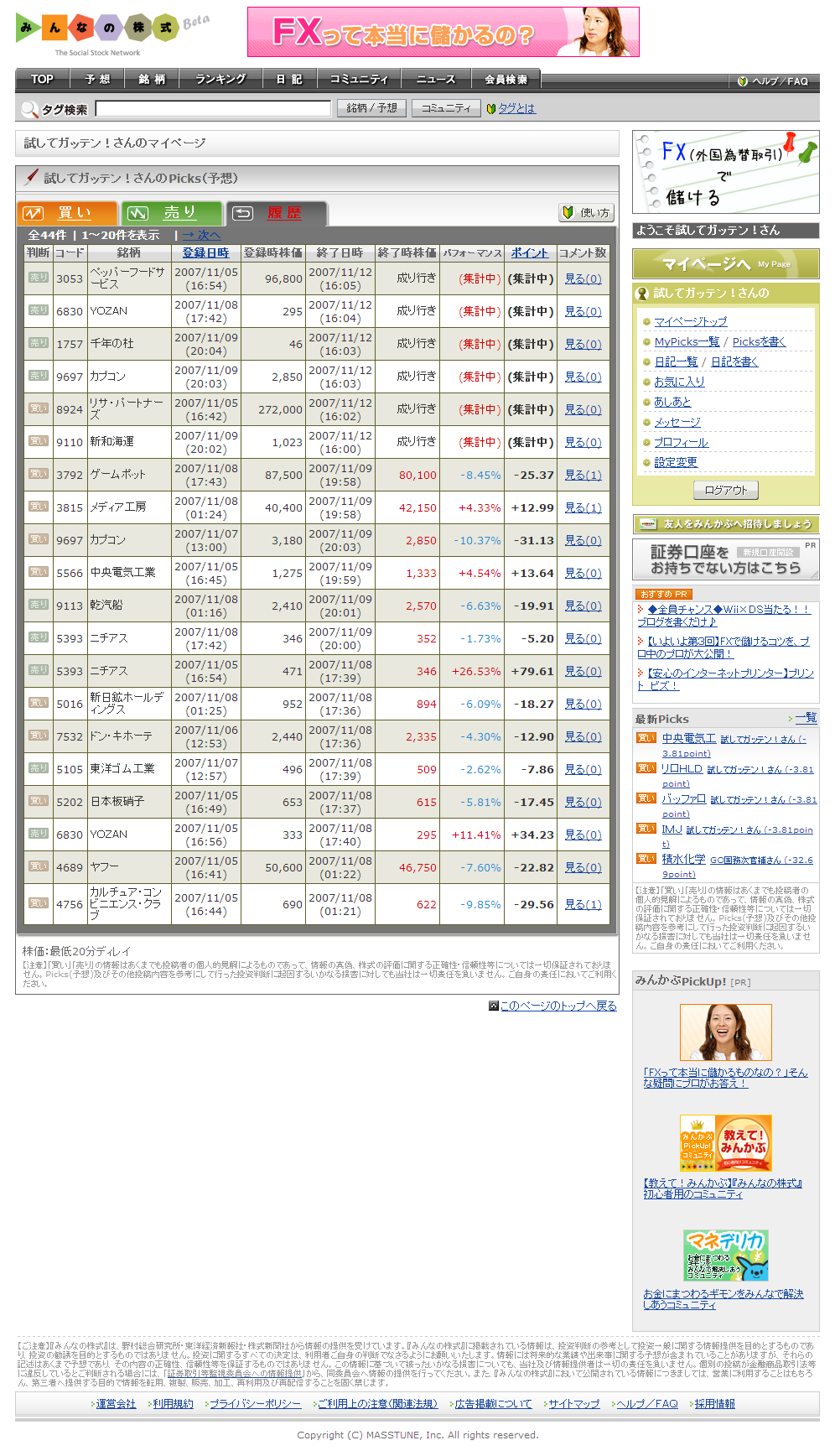Image resolution: width=835 pixels, height=1456 pixels.
Task: Switch to the 売り tab
Action: point(172,213)
